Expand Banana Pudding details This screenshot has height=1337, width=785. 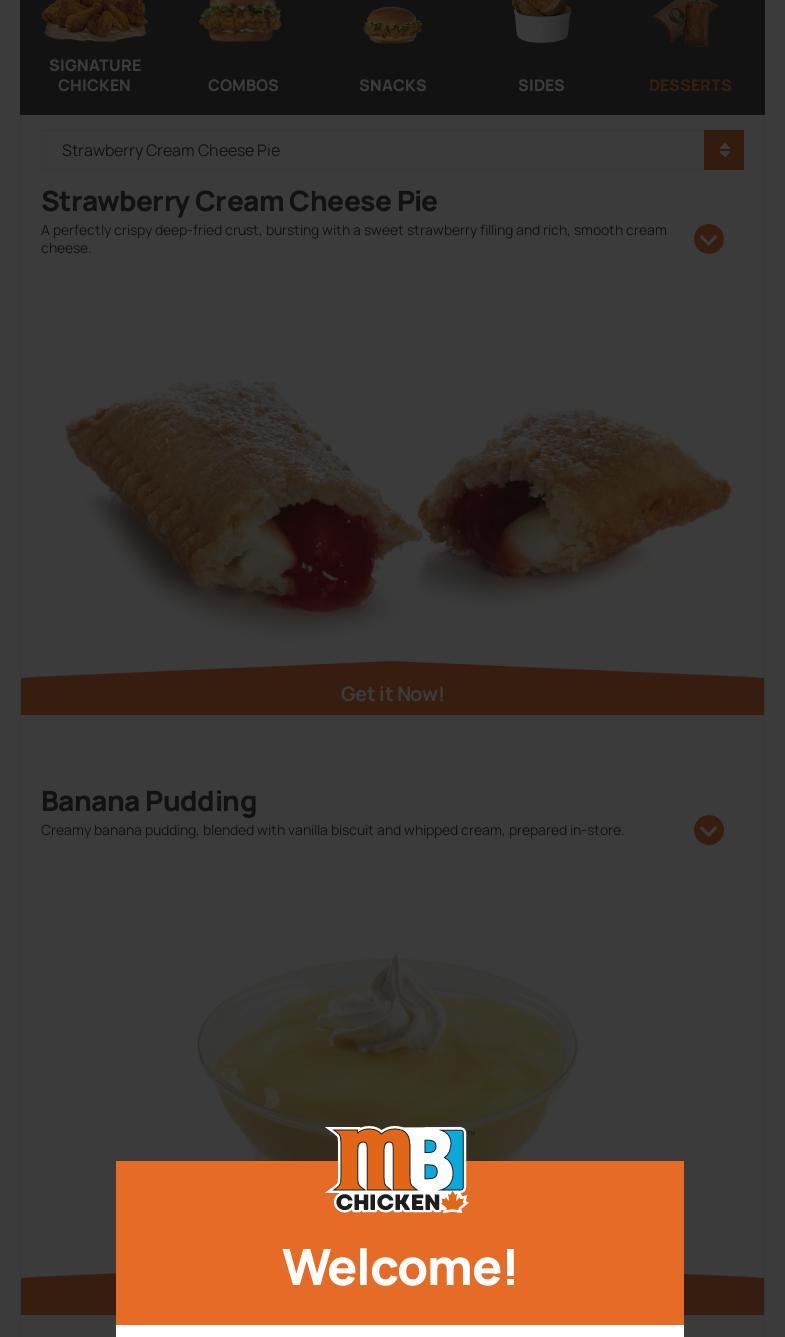pos(708,830)
